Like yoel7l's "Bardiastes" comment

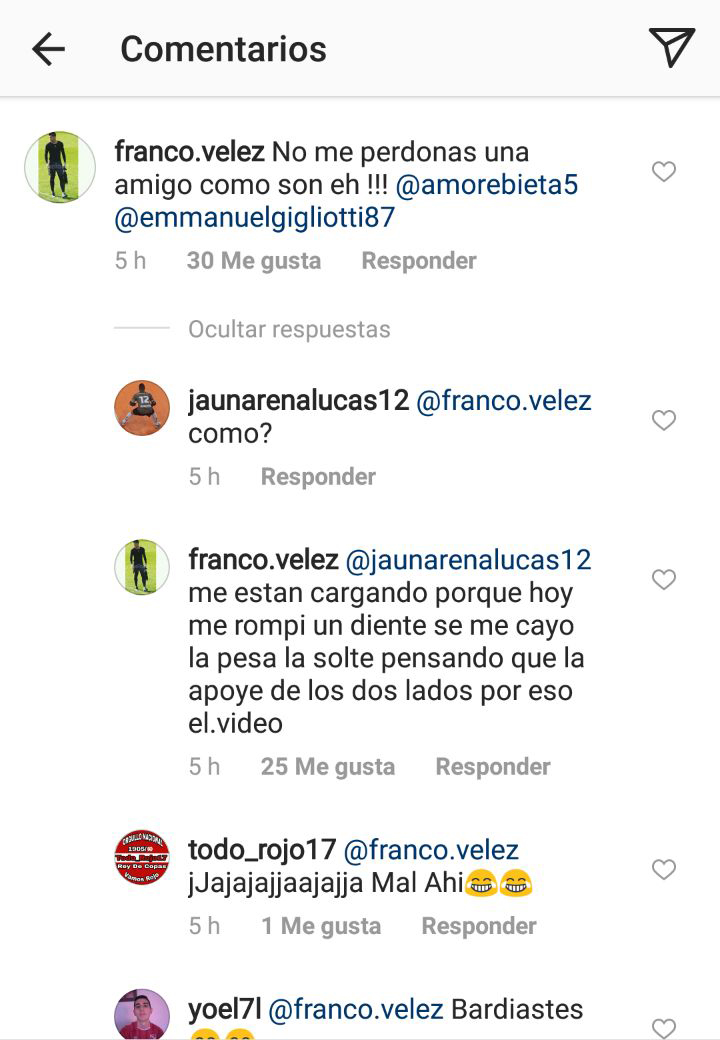(664, 1027)
